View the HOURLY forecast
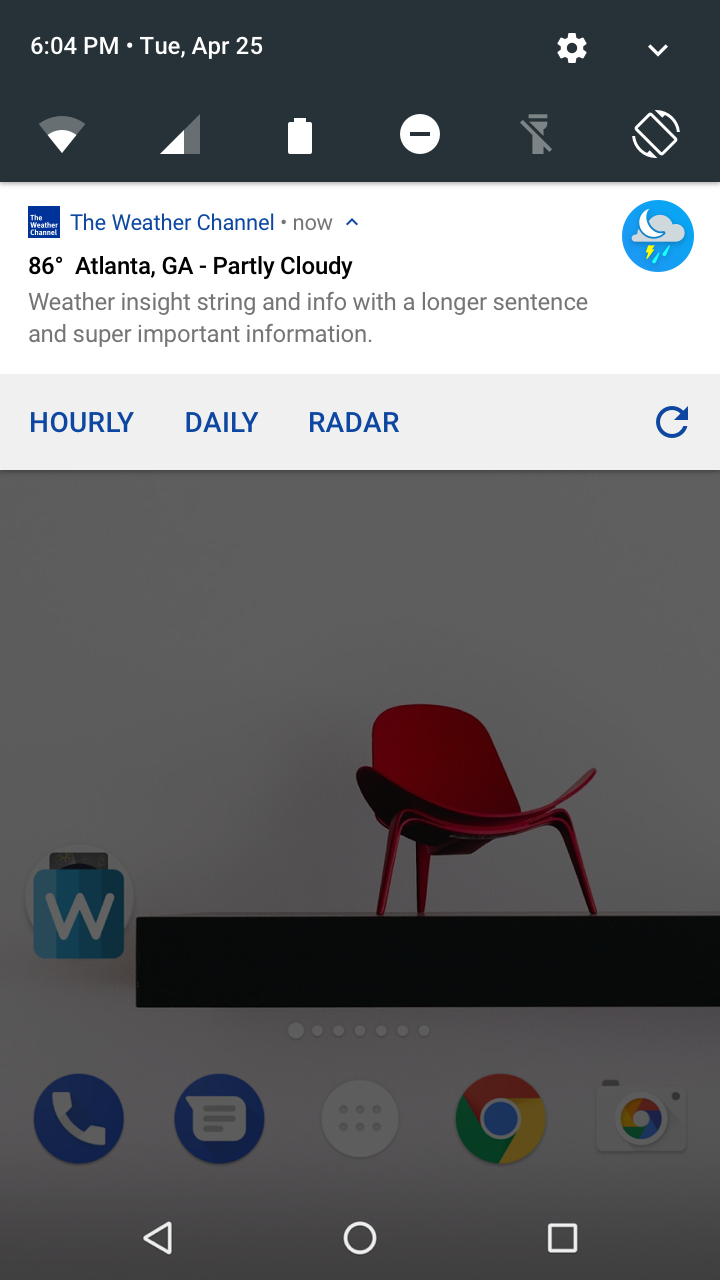 pyautogui.click(x=82, y=422)
